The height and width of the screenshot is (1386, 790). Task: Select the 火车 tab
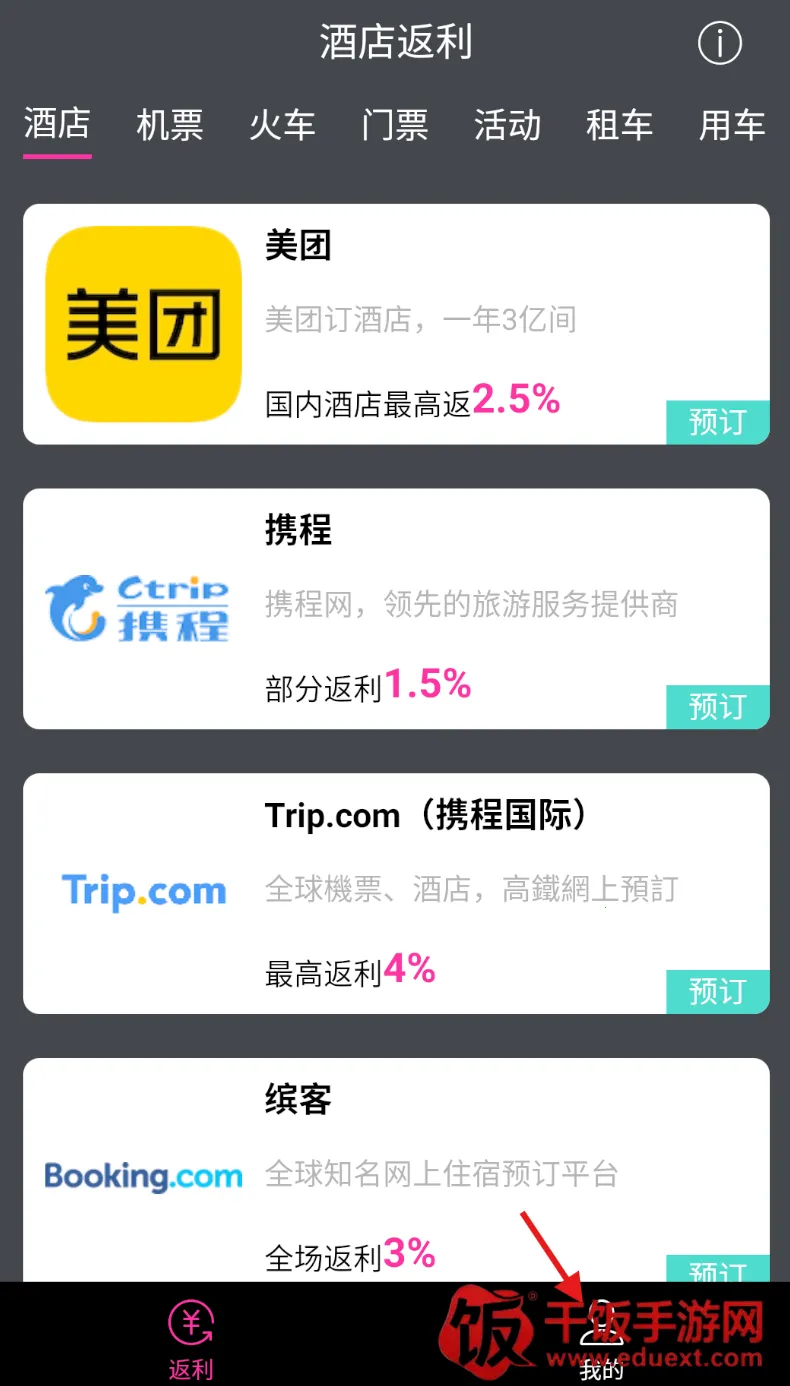point(283,126)
